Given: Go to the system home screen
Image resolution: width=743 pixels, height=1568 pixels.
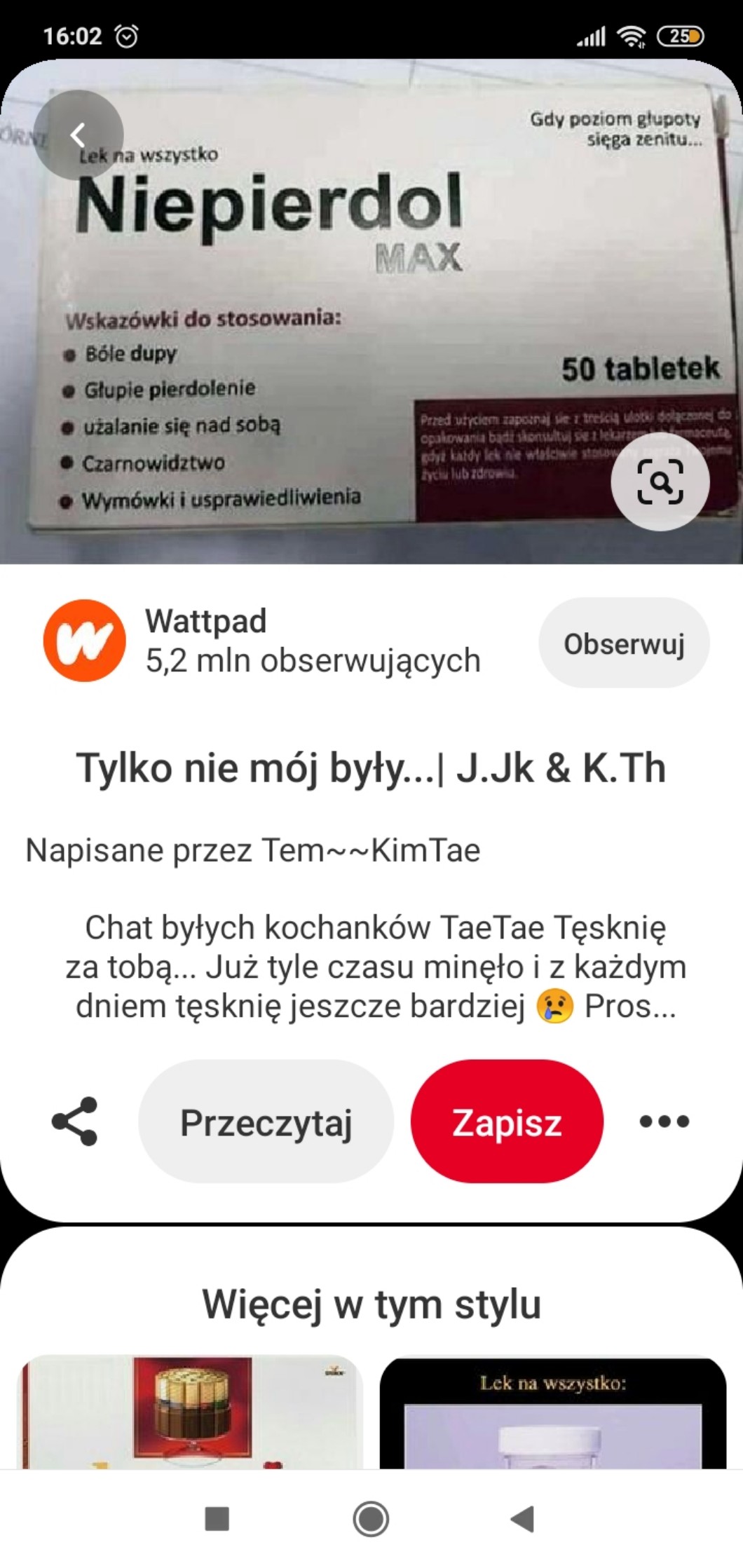Looking at the screenshot, I should pos(371,1519).
